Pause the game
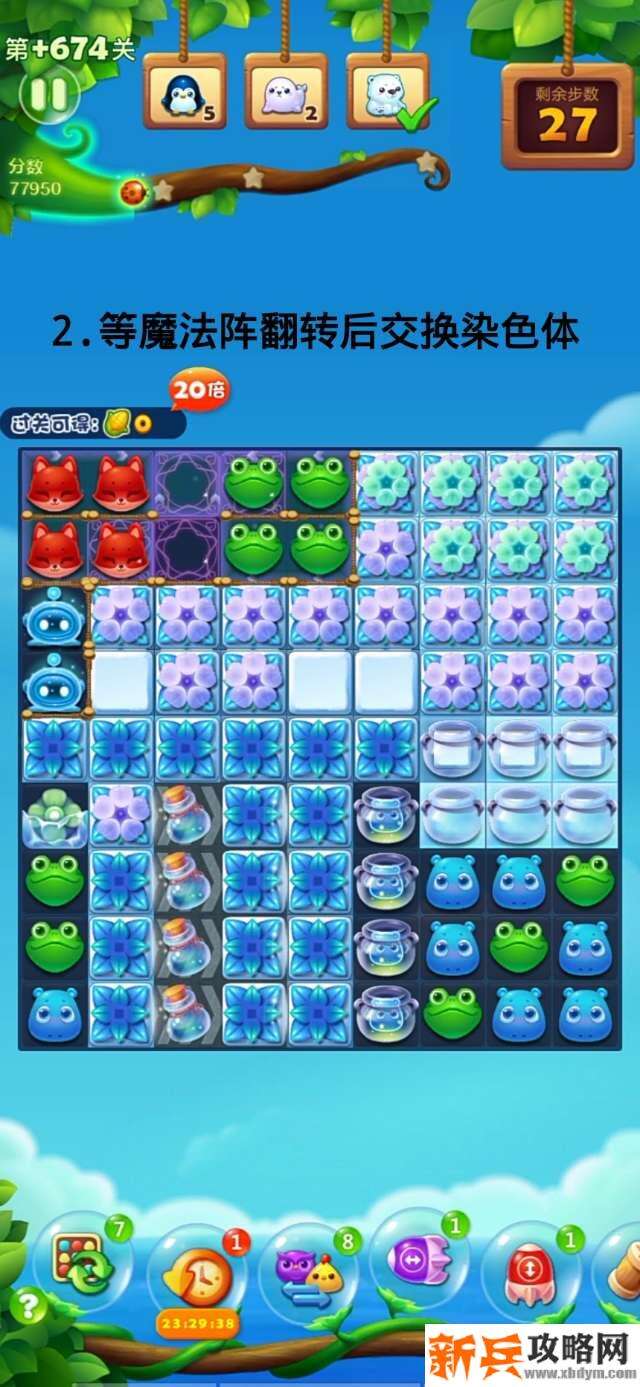 click(48, 94)
